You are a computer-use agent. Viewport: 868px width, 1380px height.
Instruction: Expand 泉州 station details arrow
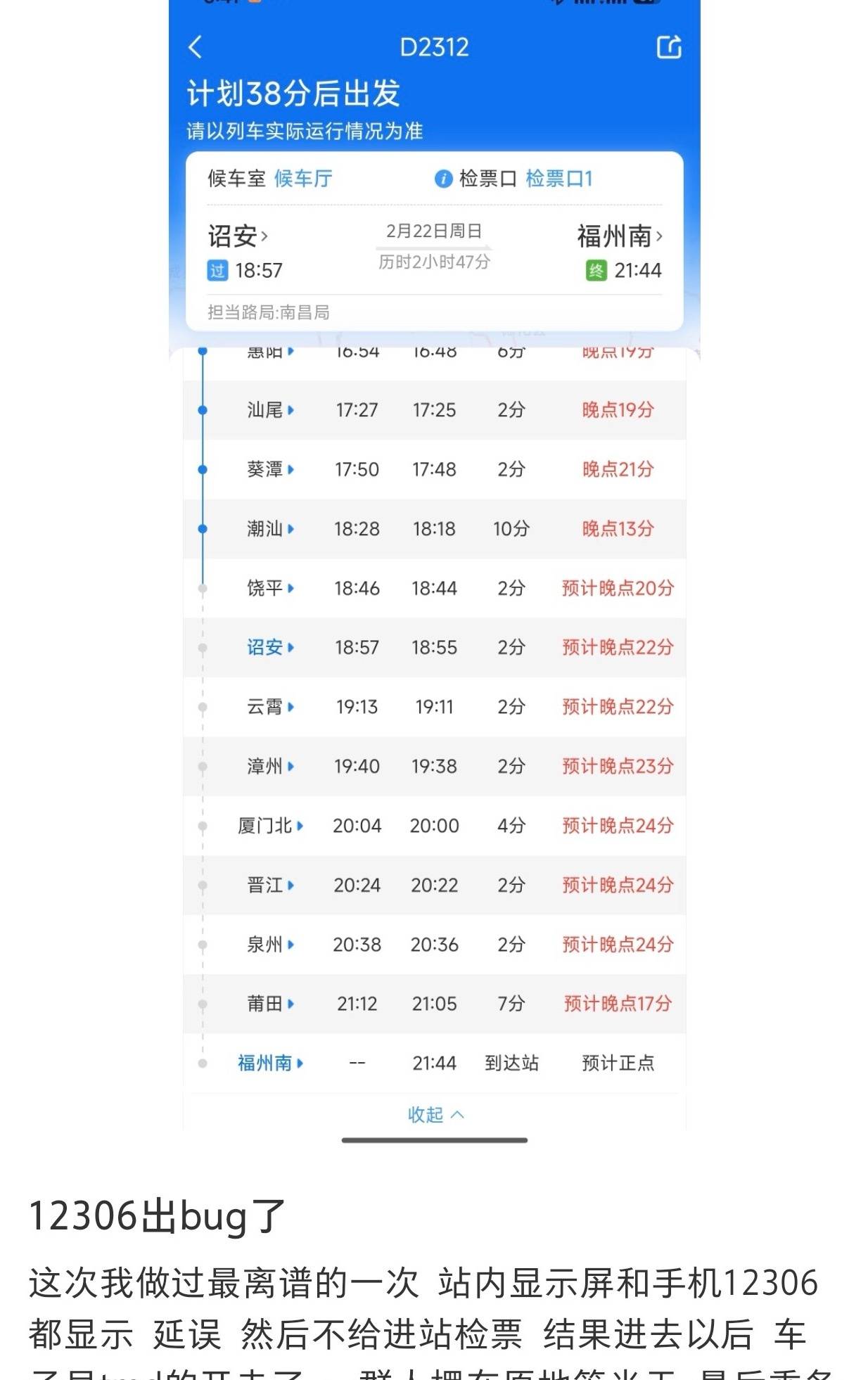click(292, 945)
